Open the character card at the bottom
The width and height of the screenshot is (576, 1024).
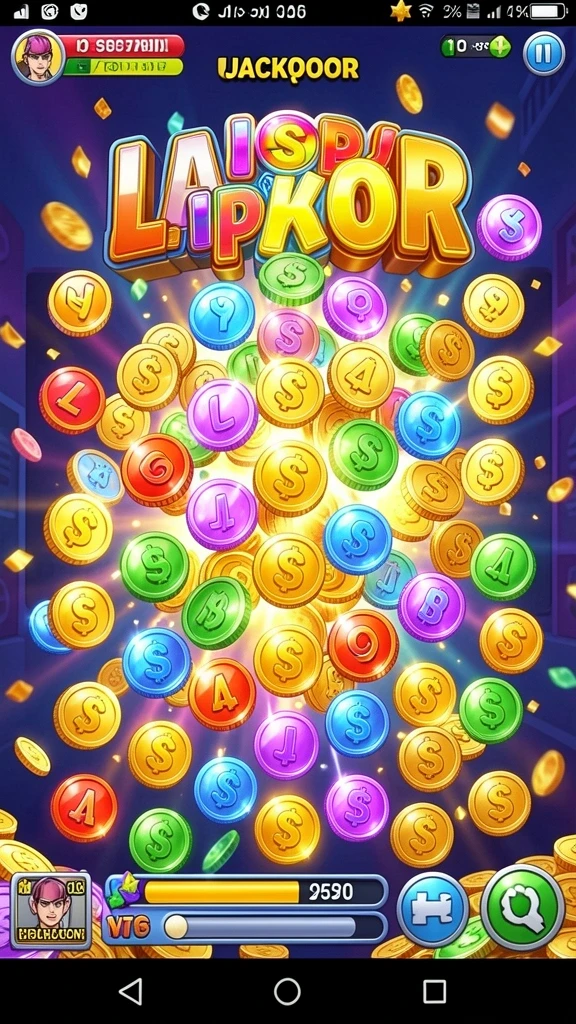click(52, 910)
